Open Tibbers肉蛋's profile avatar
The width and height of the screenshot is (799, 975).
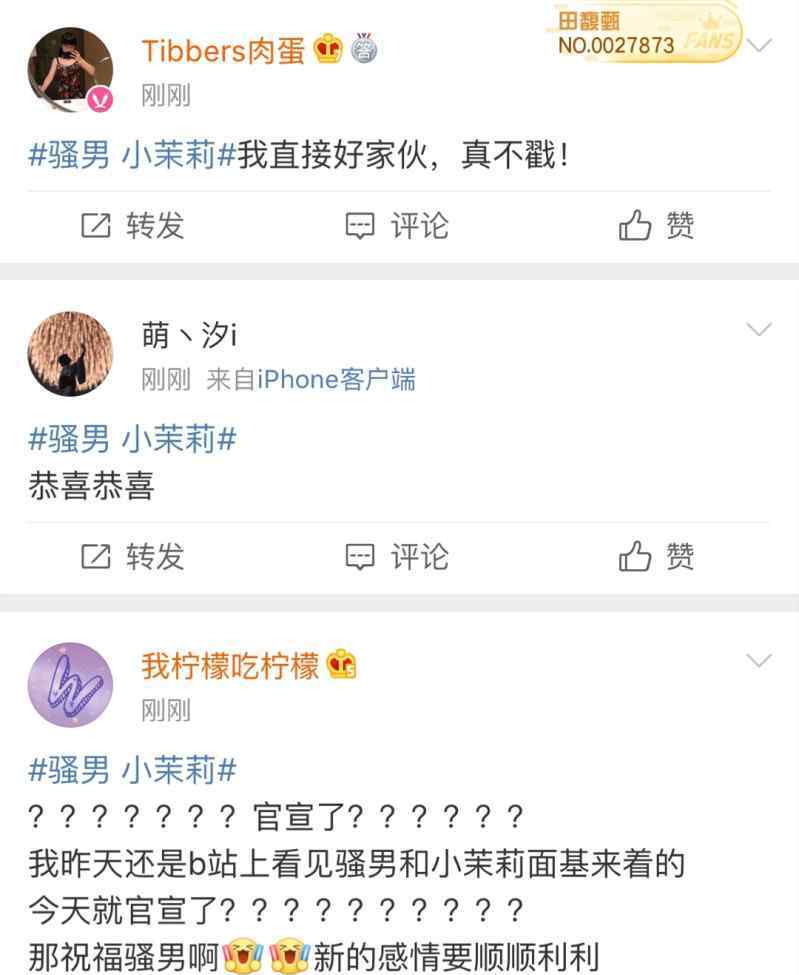(x=69, y=70)
